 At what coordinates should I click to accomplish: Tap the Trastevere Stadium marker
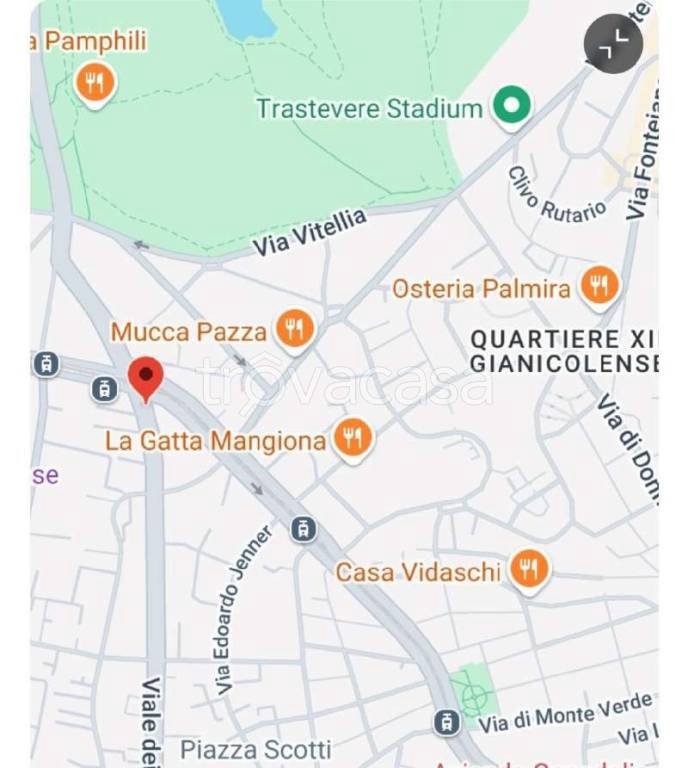513,106
